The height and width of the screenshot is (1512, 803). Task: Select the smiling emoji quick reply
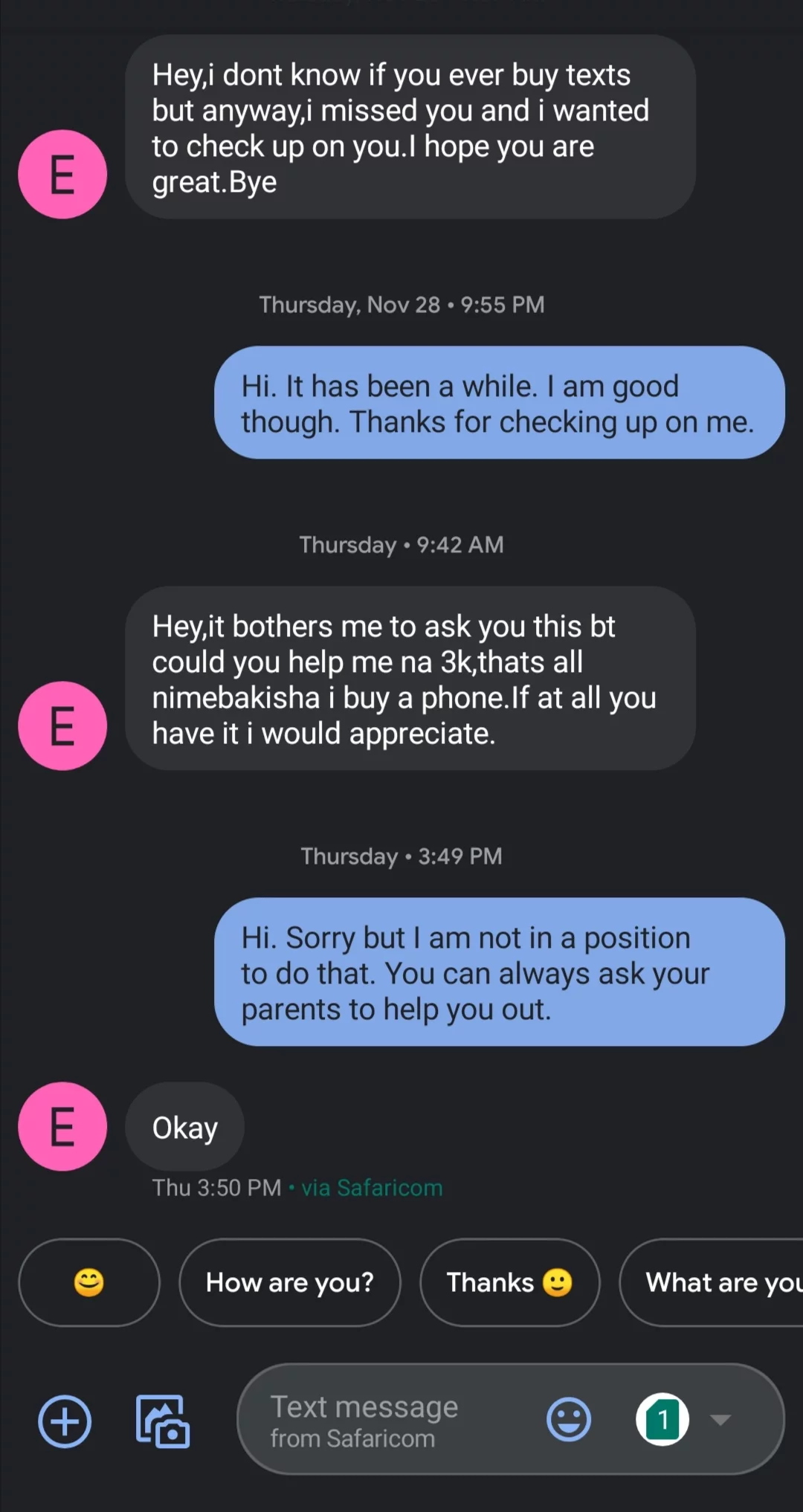(89, 1282)
